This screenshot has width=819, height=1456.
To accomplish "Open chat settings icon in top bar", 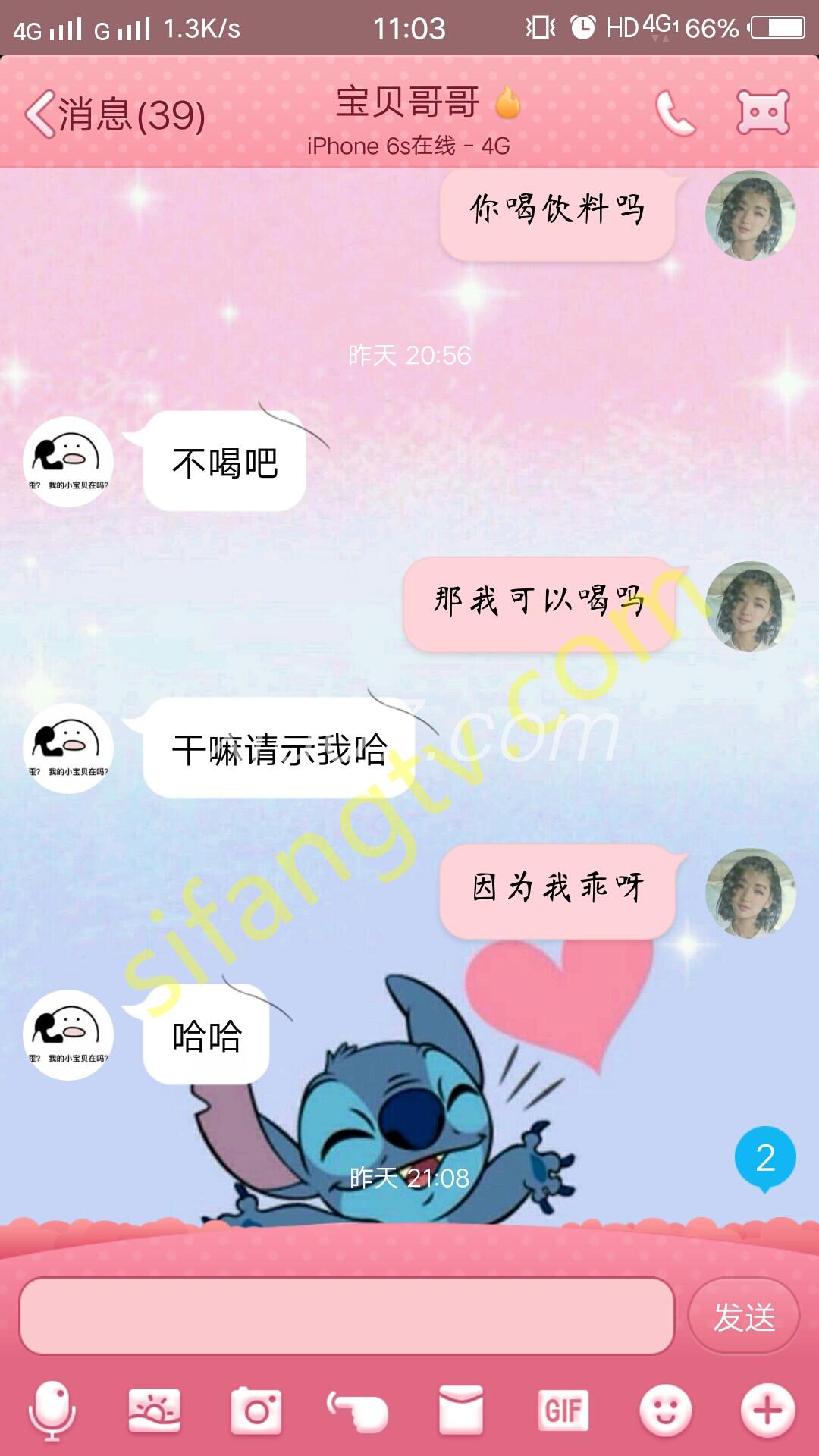I will 763,113.
